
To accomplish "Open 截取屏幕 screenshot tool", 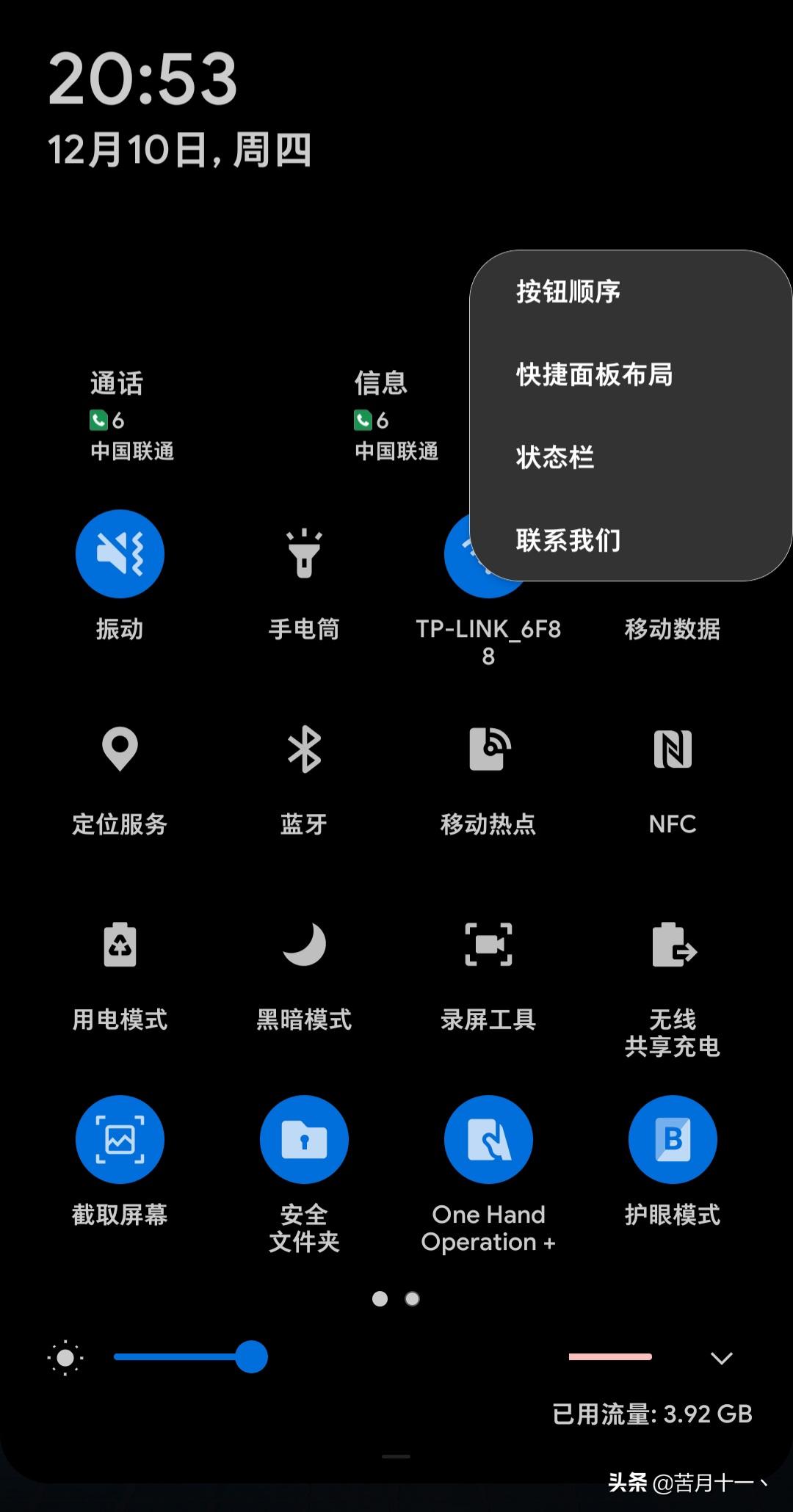I will point(120,1138).
